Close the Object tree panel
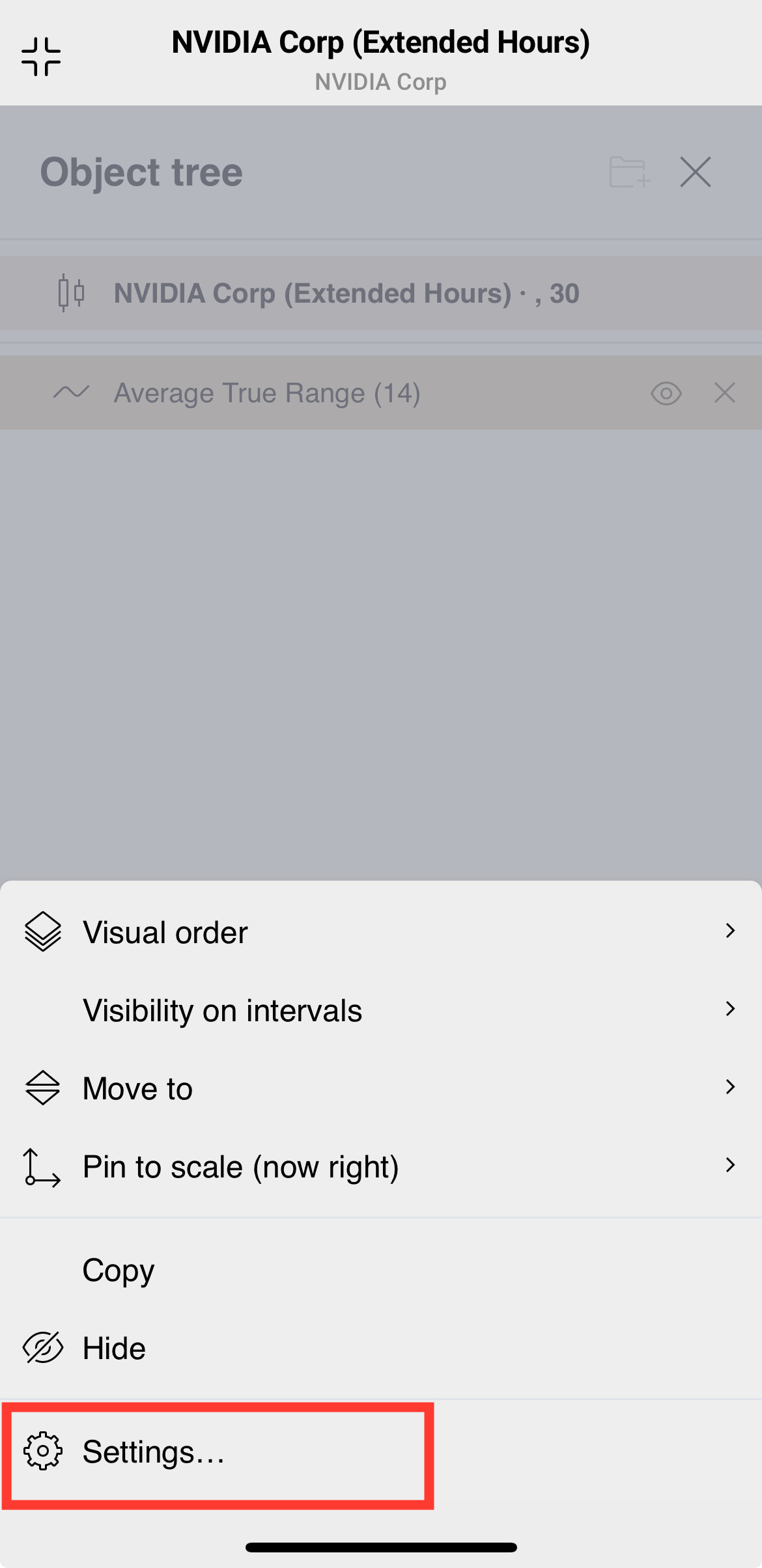 (695, 172)
